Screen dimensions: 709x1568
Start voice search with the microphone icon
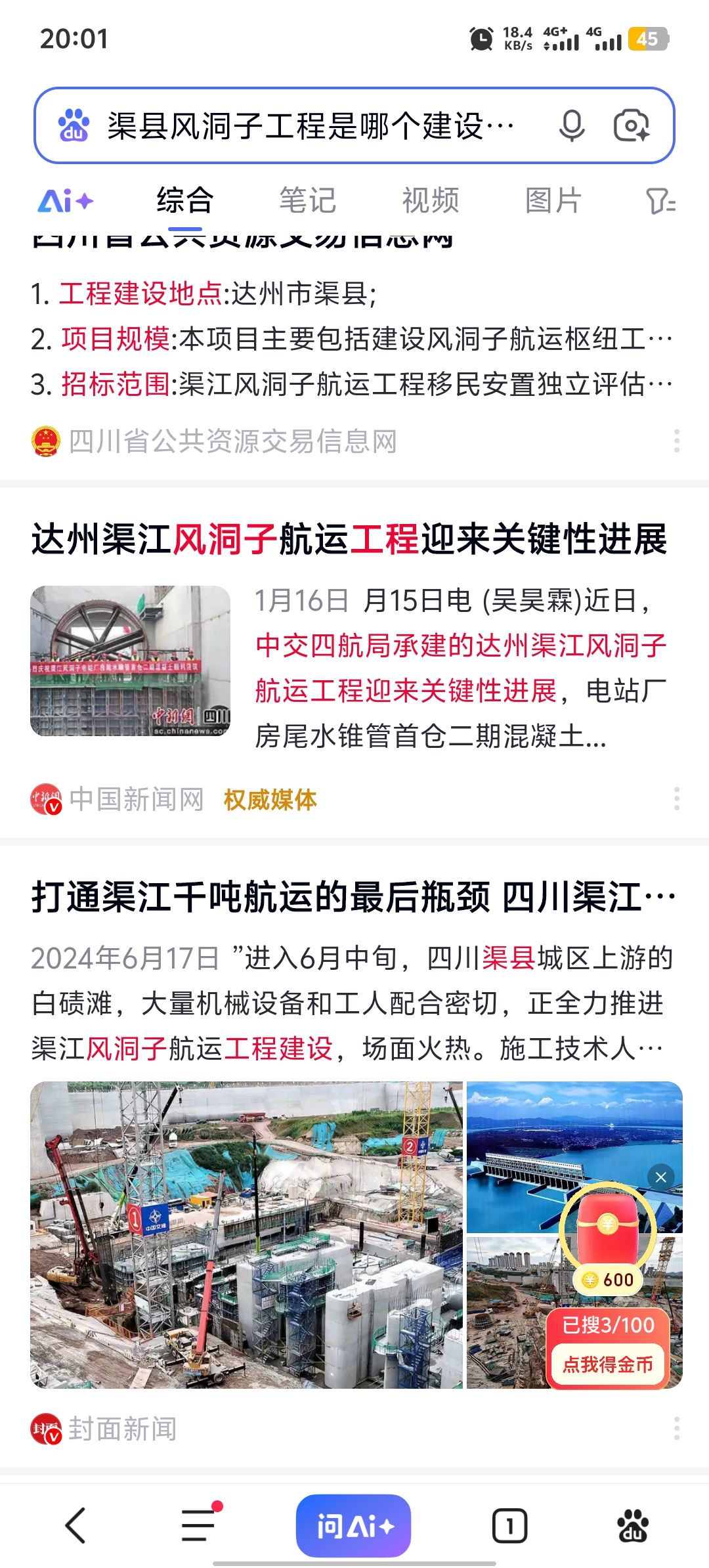click(x=572, y=125)
